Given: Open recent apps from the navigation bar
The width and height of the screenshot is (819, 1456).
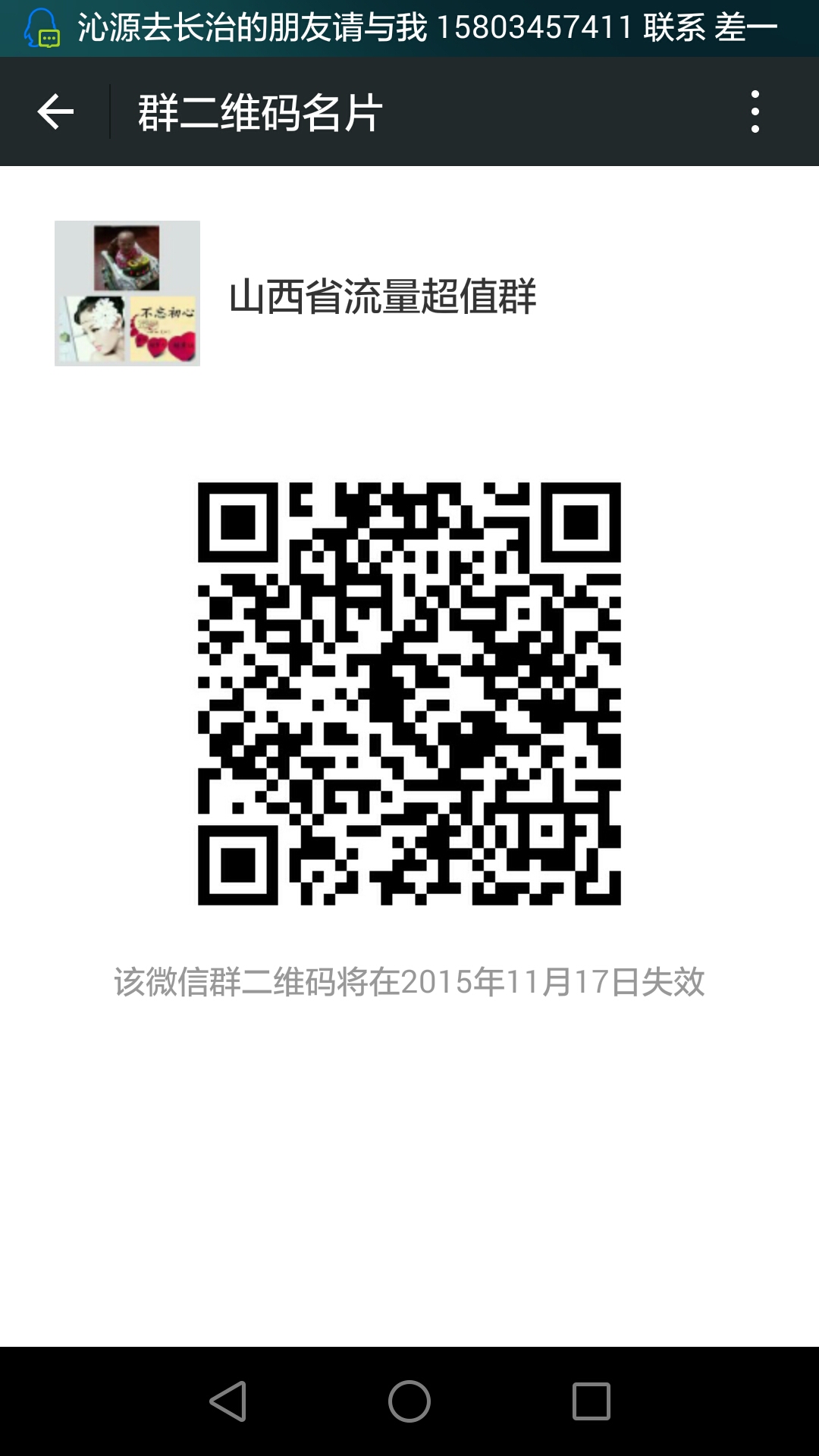Looking at the screenshot, I should [x=591, y=1401].
